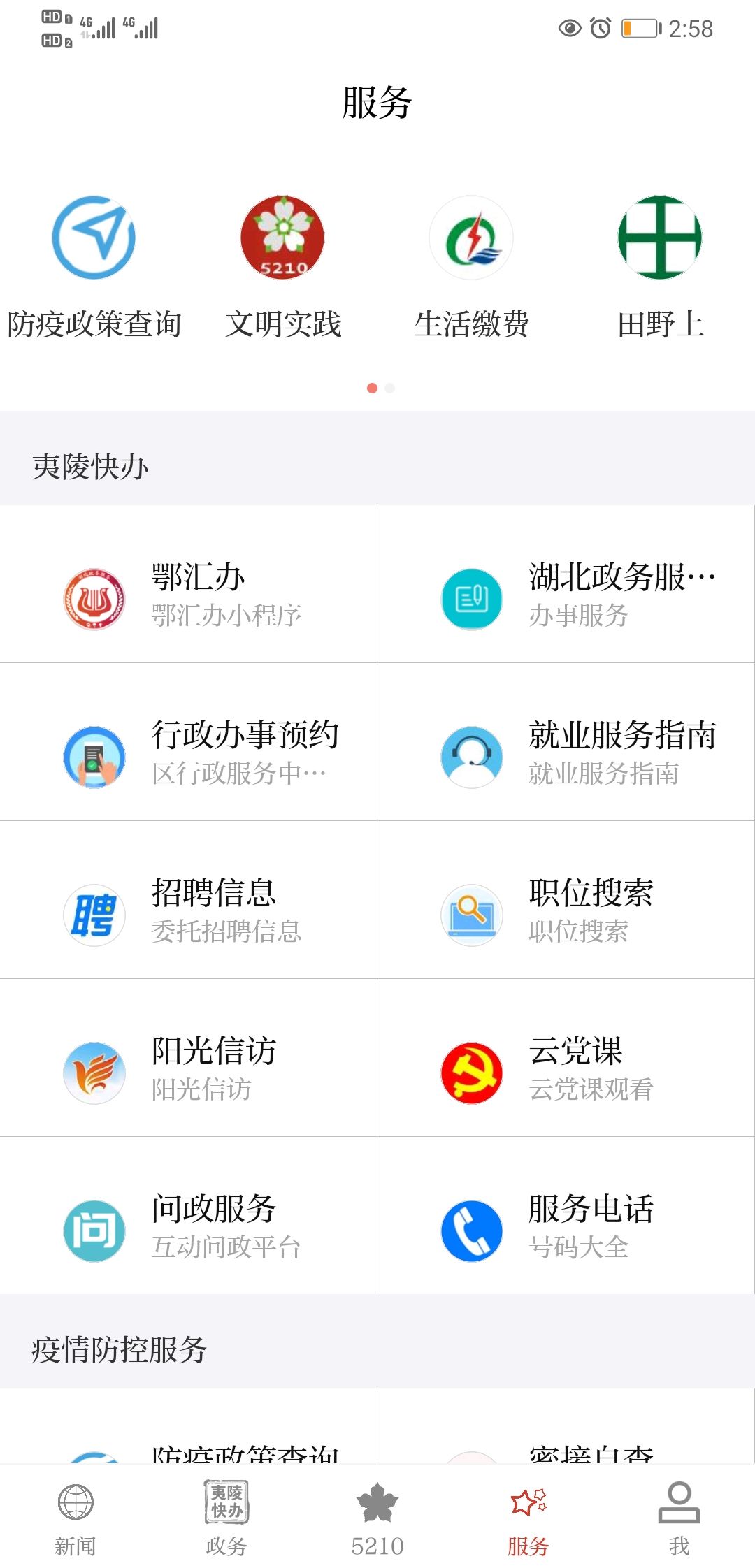
Task: Go to the 5210 tab
Action: tap(377, 1518)
